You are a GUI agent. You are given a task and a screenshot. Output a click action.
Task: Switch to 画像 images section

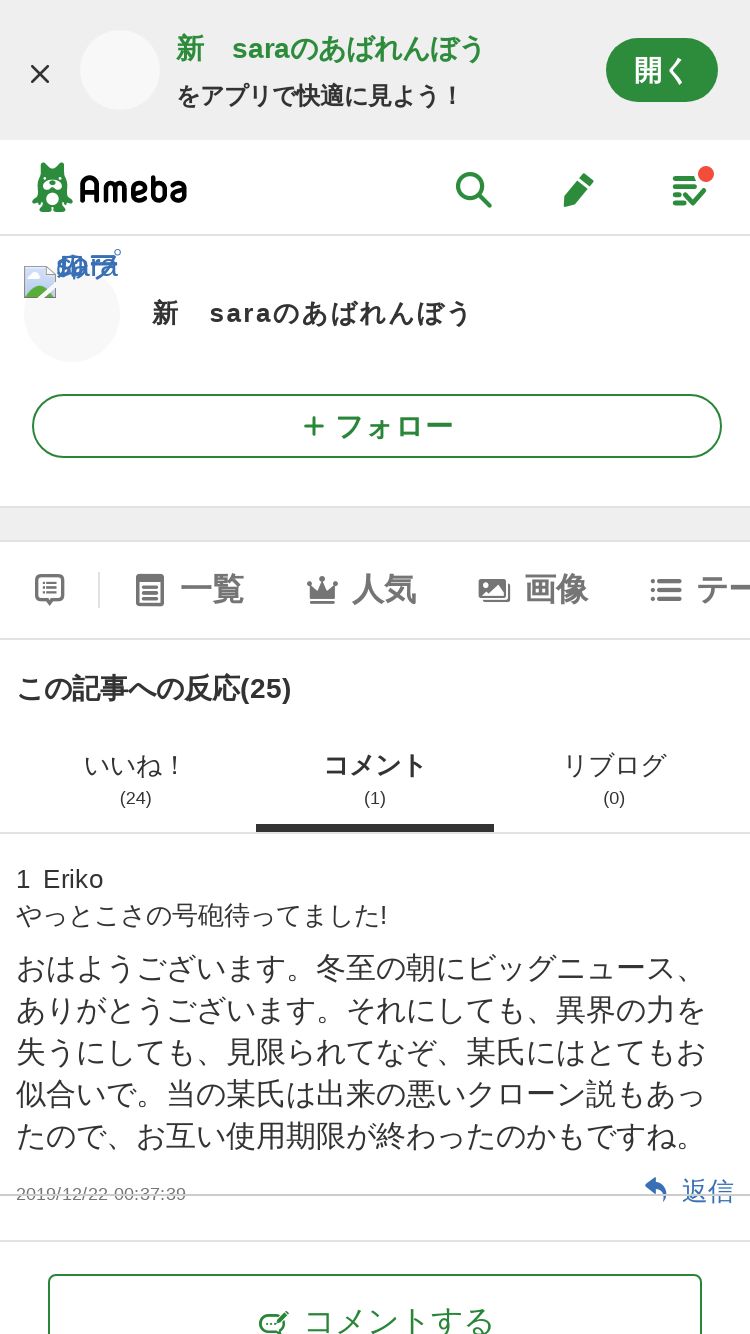[x=533, y=590]
